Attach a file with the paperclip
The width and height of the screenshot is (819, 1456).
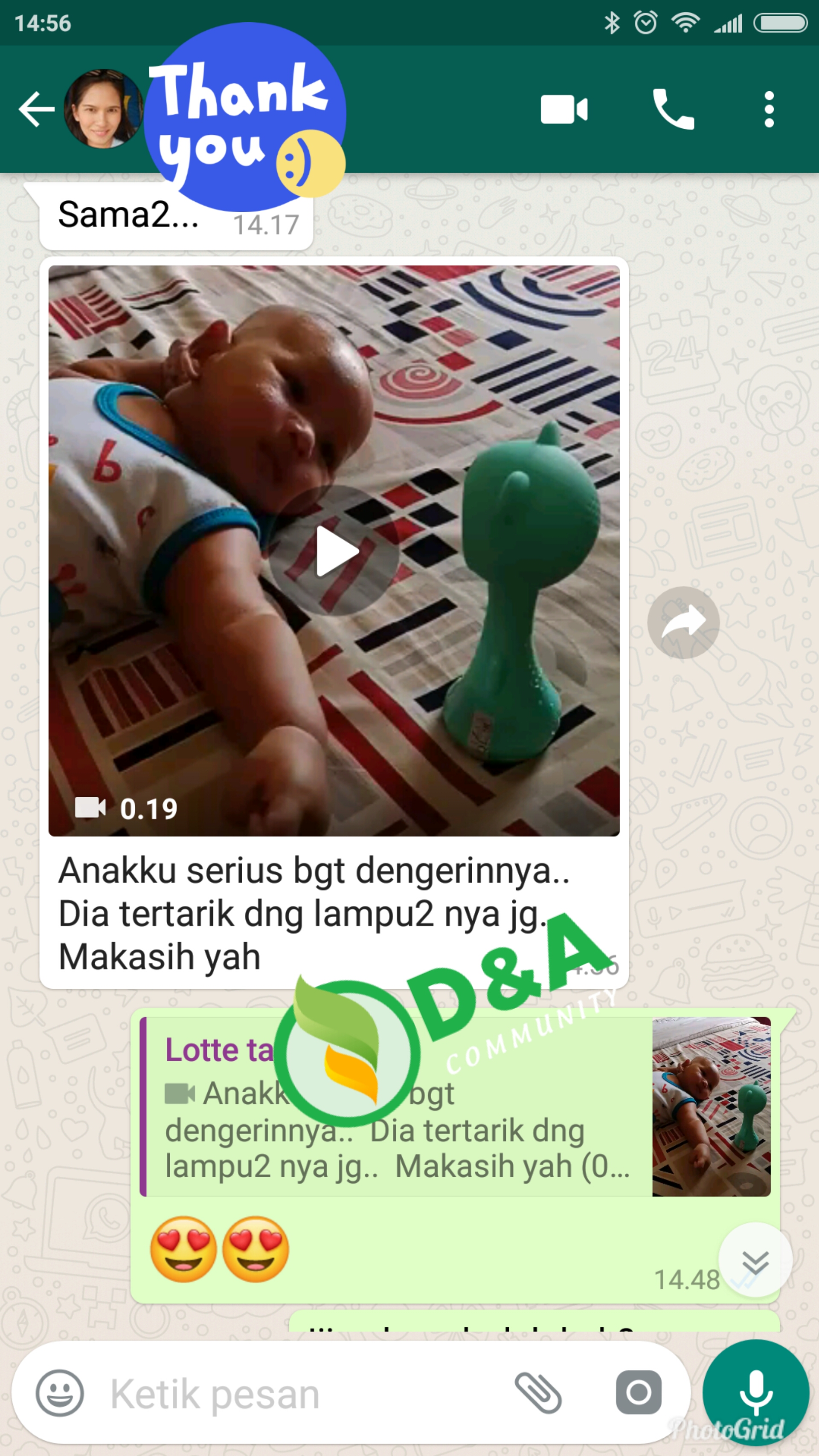point(538,1393)
